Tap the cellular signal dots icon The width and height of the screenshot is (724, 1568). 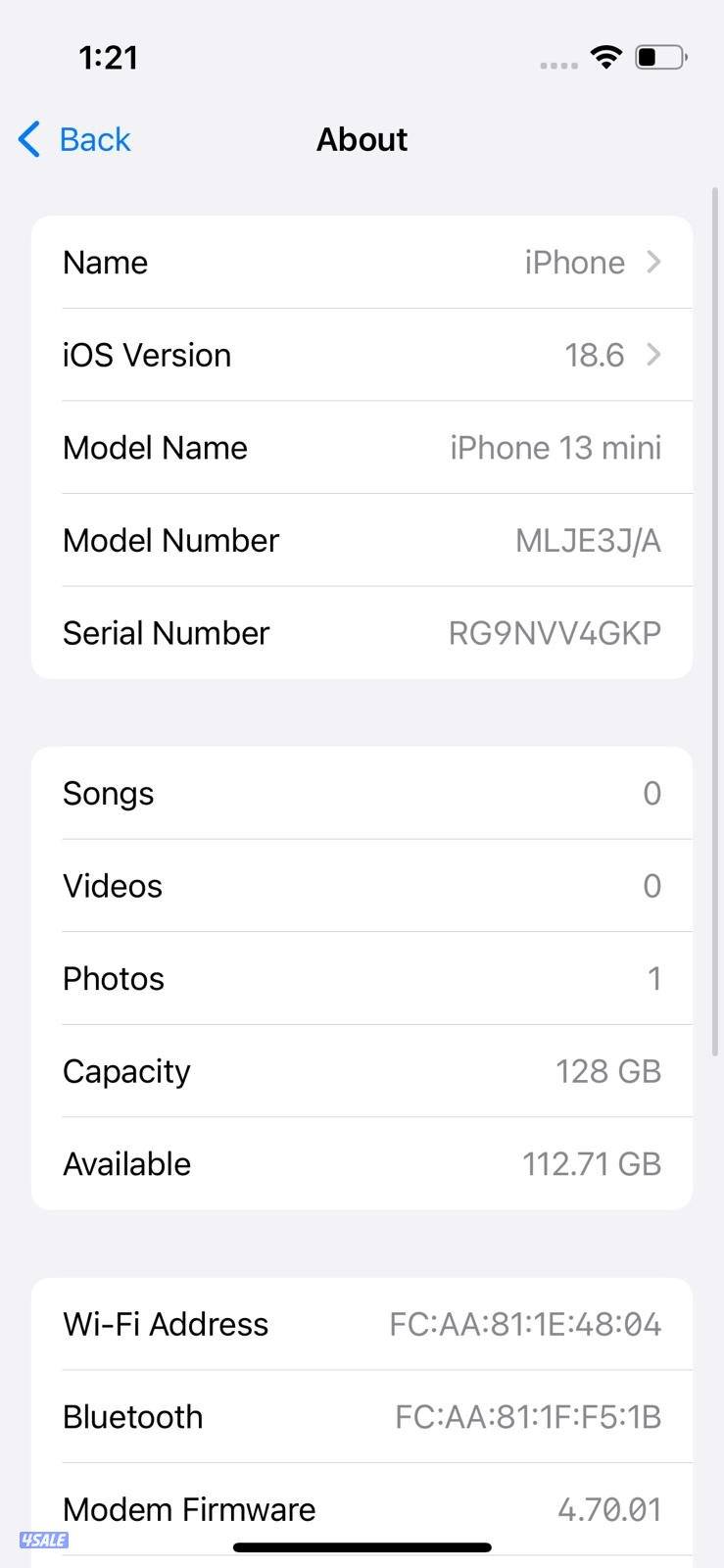click(x=557, y=63)
